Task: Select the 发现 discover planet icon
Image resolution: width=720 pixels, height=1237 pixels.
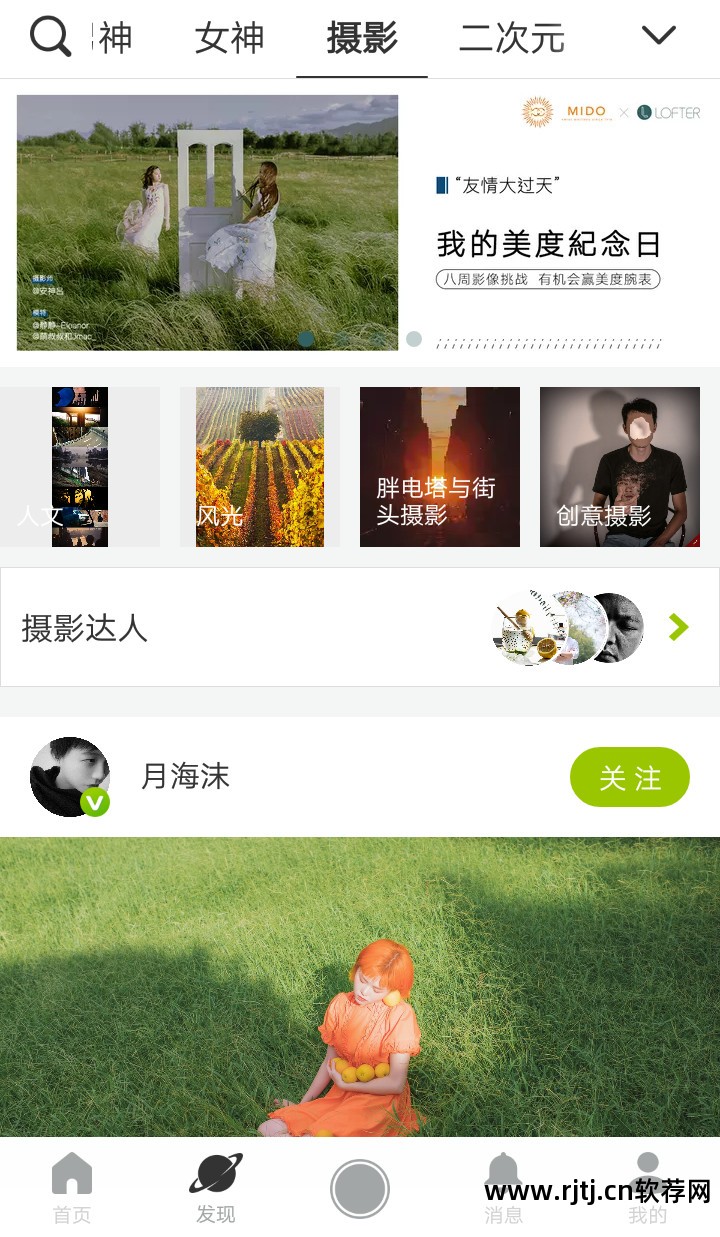Action: (x=215, y=1185)
